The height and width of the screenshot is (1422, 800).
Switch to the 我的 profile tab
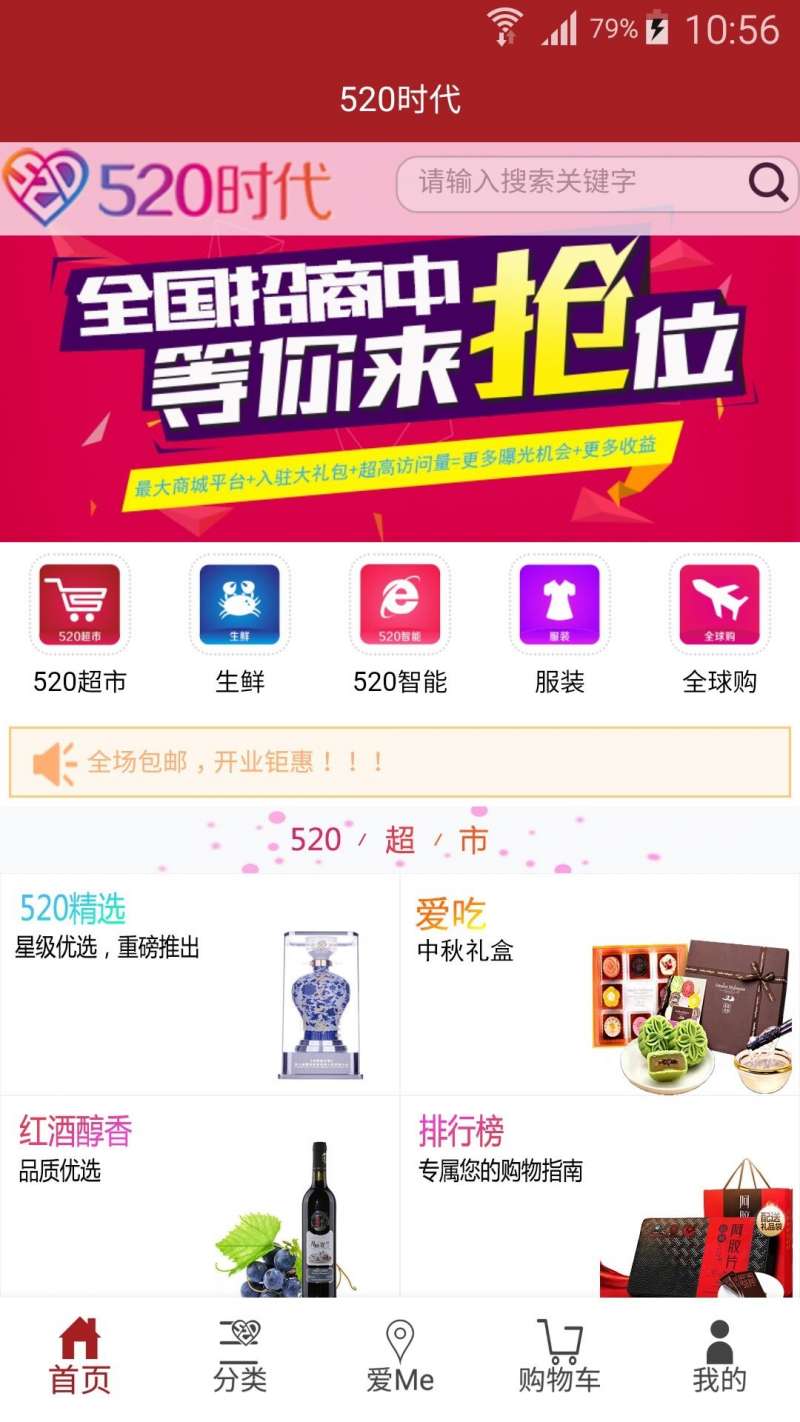click(719, 1358)
